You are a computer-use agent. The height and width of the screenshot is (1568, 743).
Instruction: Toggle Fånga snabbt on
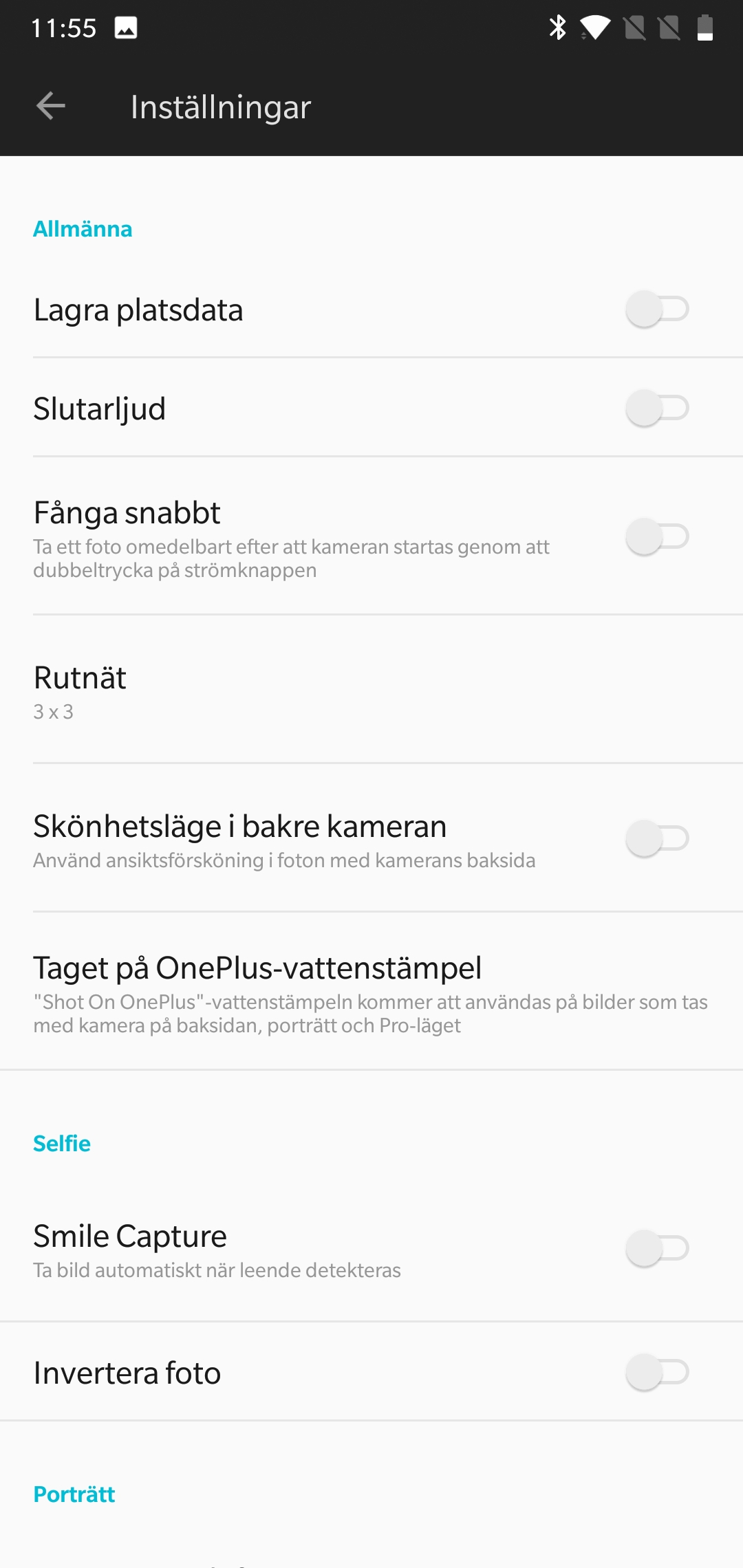657,537
